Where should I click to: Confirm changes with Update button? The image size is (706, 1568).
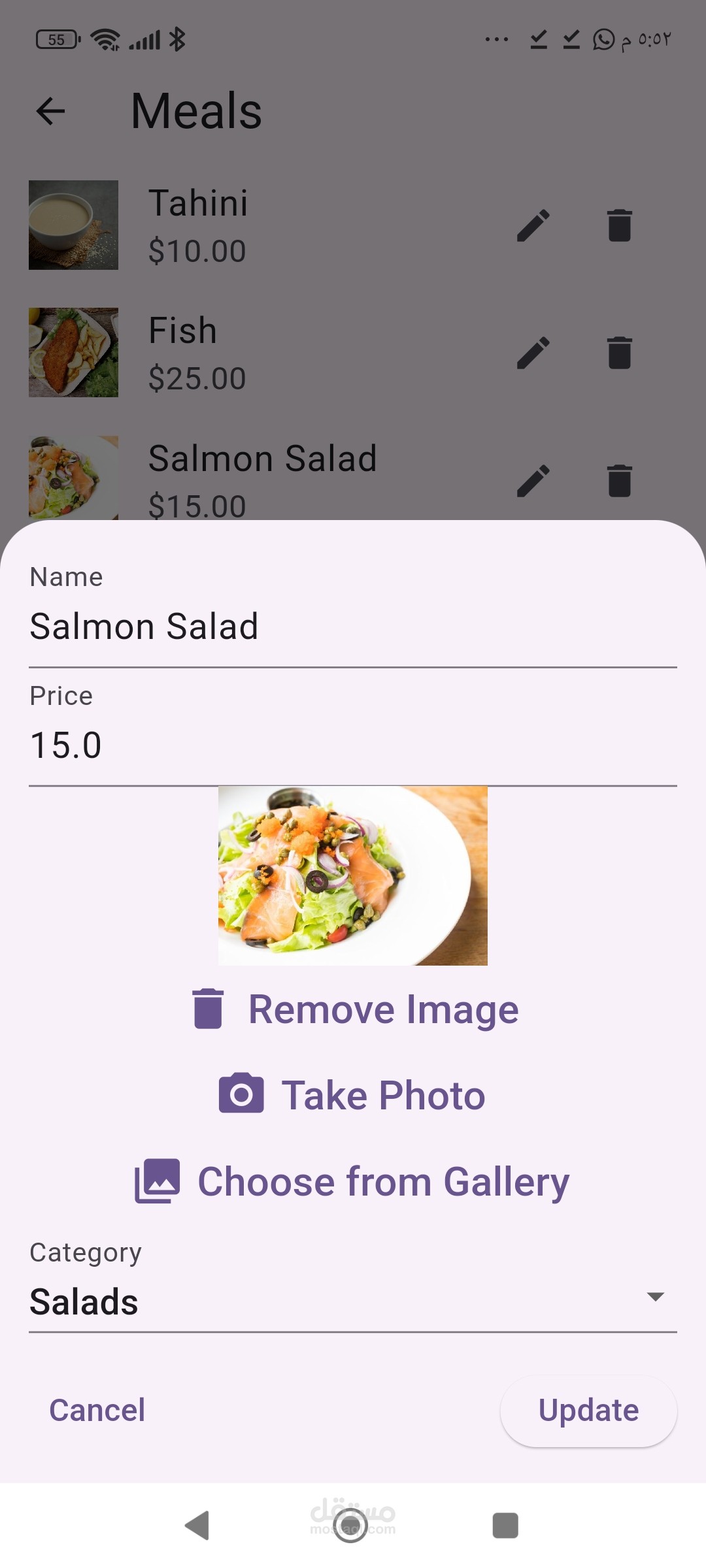point(588,1411)
